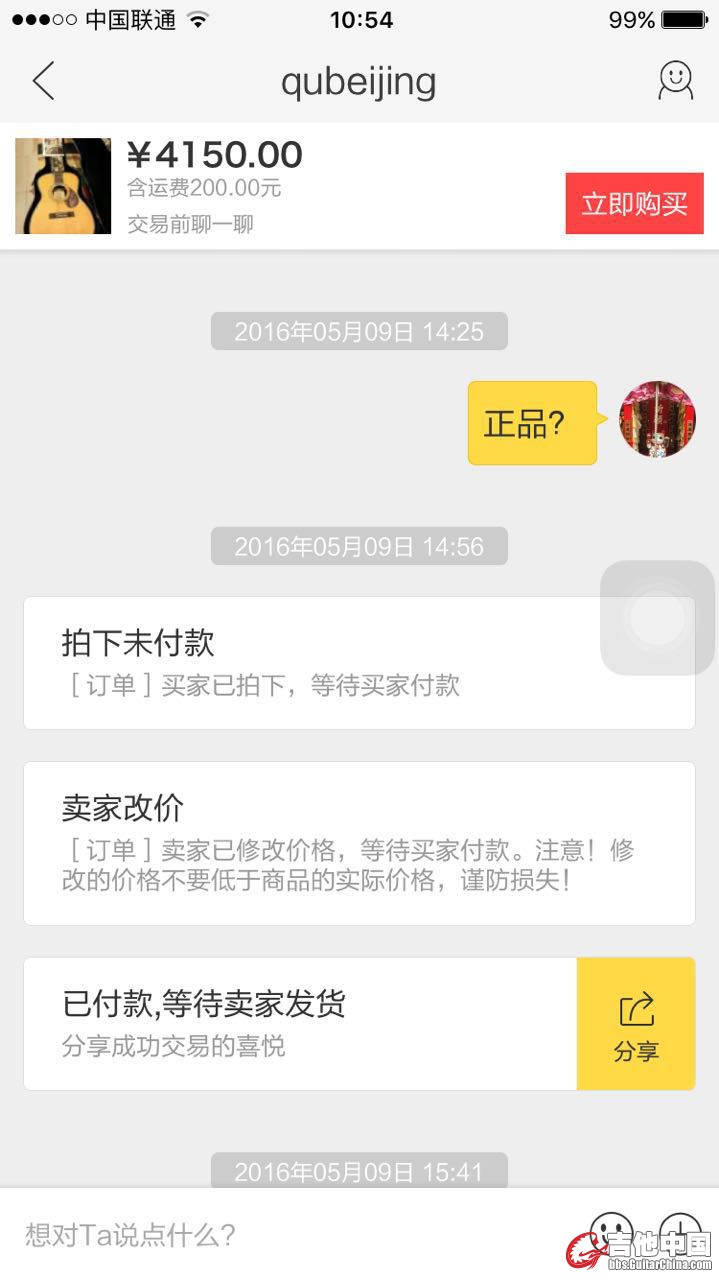The width and height of the screenshot is (719, 1280).
Task: Open the 已付款,等待卖家发货 card
Action: (x=300, y=1024)
